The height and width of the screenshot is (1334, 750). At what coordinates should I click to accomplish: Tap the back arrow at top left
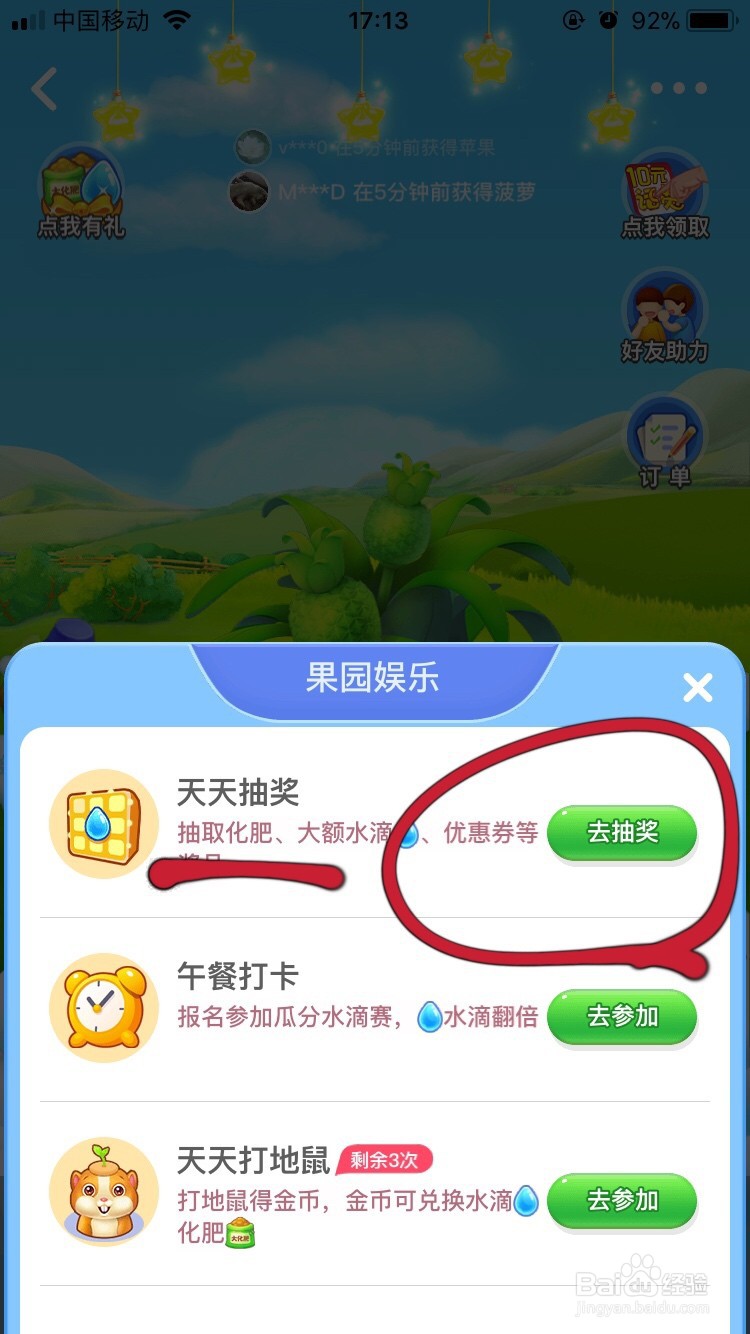tap(44, 90)
